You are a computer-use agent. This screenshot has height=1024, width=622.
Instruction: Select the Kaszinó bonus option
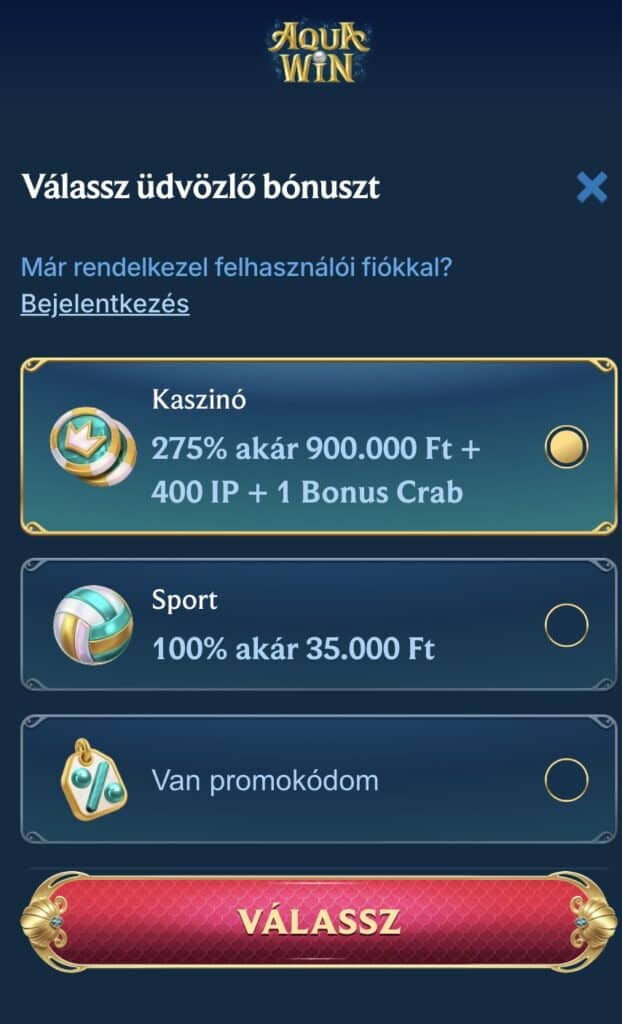click(566, 446)
